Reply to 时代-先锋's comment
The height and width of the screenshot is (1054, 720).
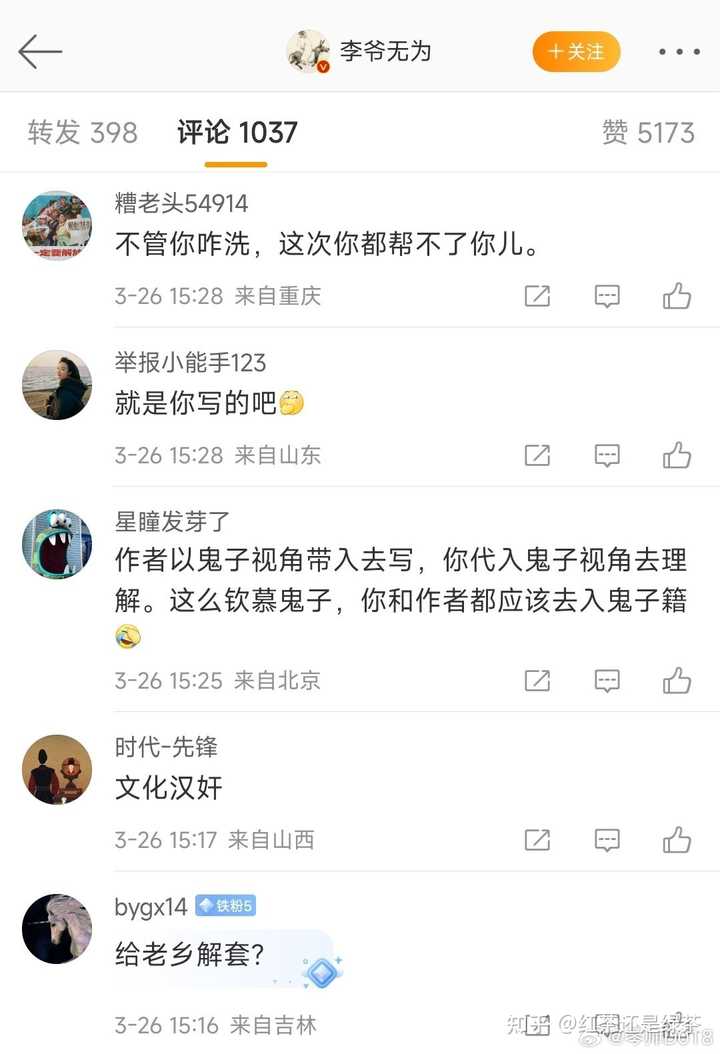tap(607, 840)
